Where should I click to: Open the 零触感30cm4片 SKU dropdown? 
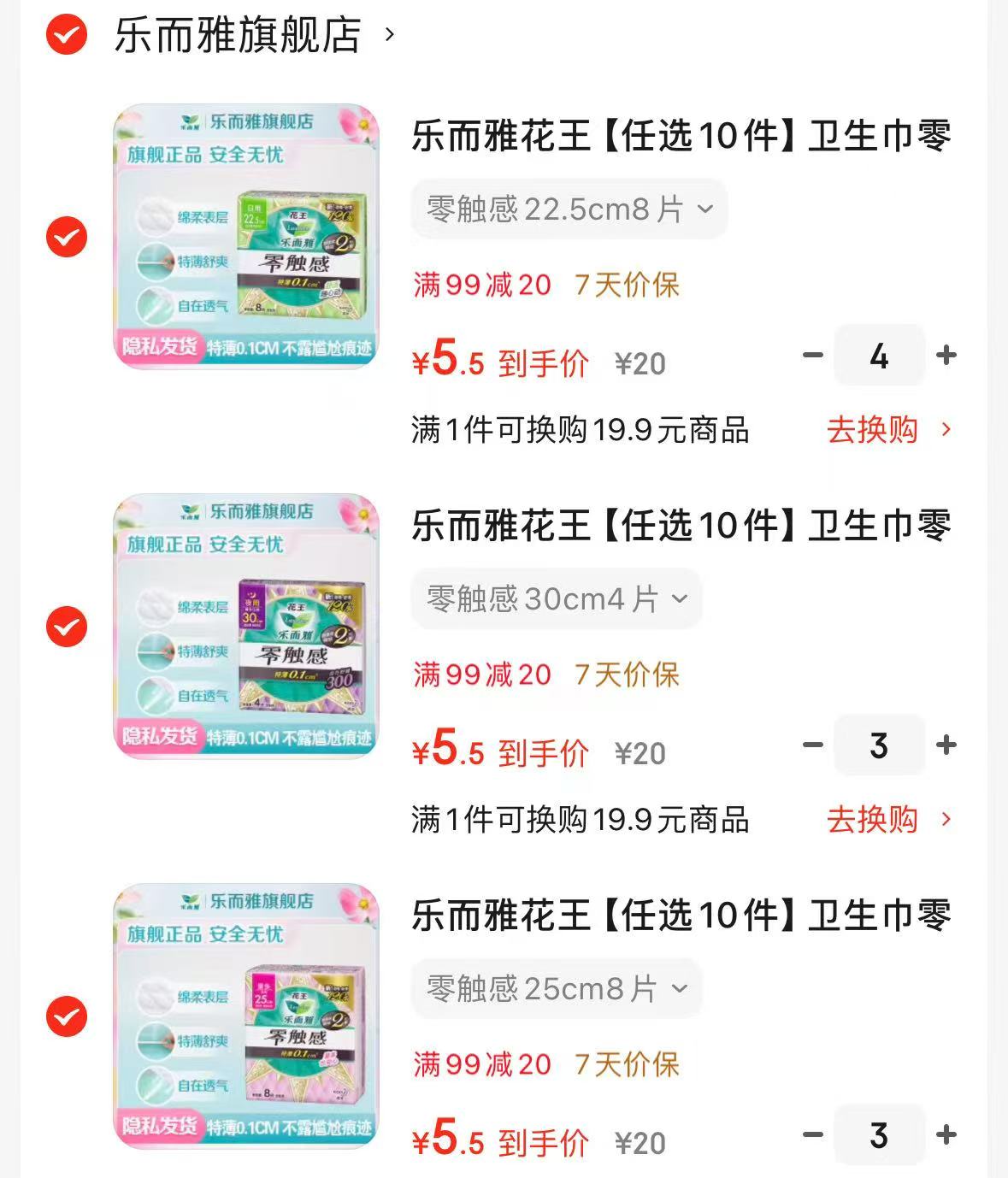coord(556,598)
